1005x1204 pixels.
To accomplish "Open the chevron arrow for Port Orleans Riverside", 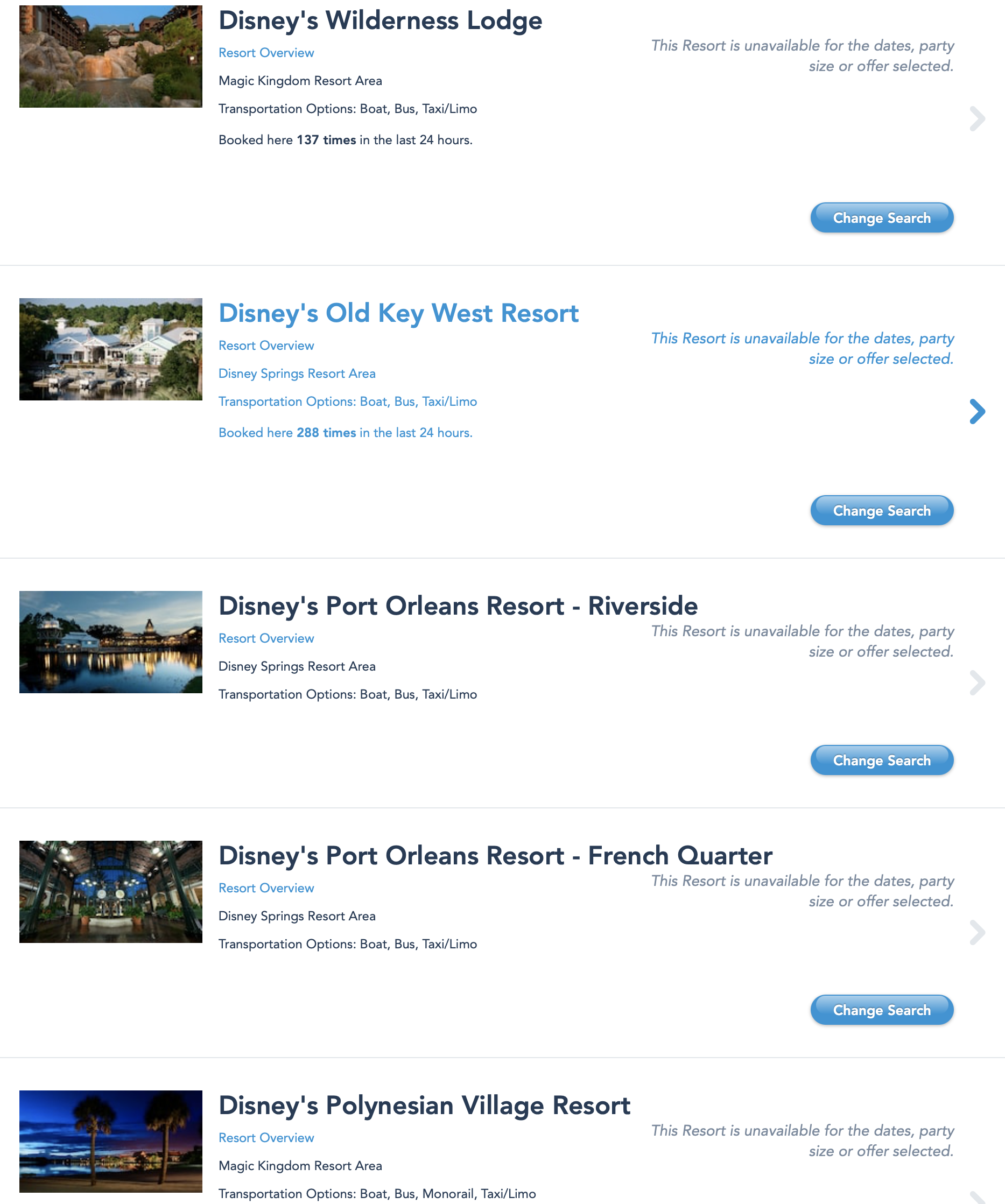I will click(x=977, y=682).
